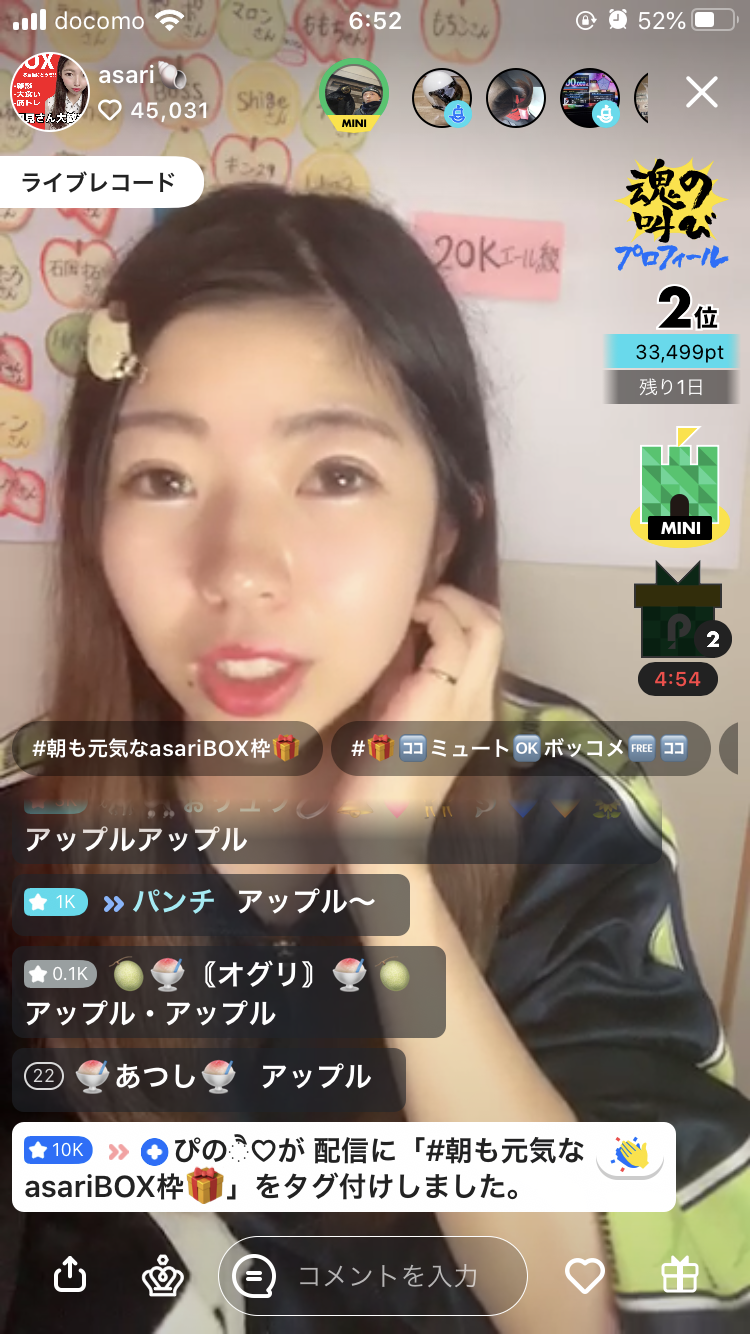Tap the green MINI castle icon
Image resolution: width=750 pixels, height=1334 pixels.
pyautogui.click(x=677, y=487)
